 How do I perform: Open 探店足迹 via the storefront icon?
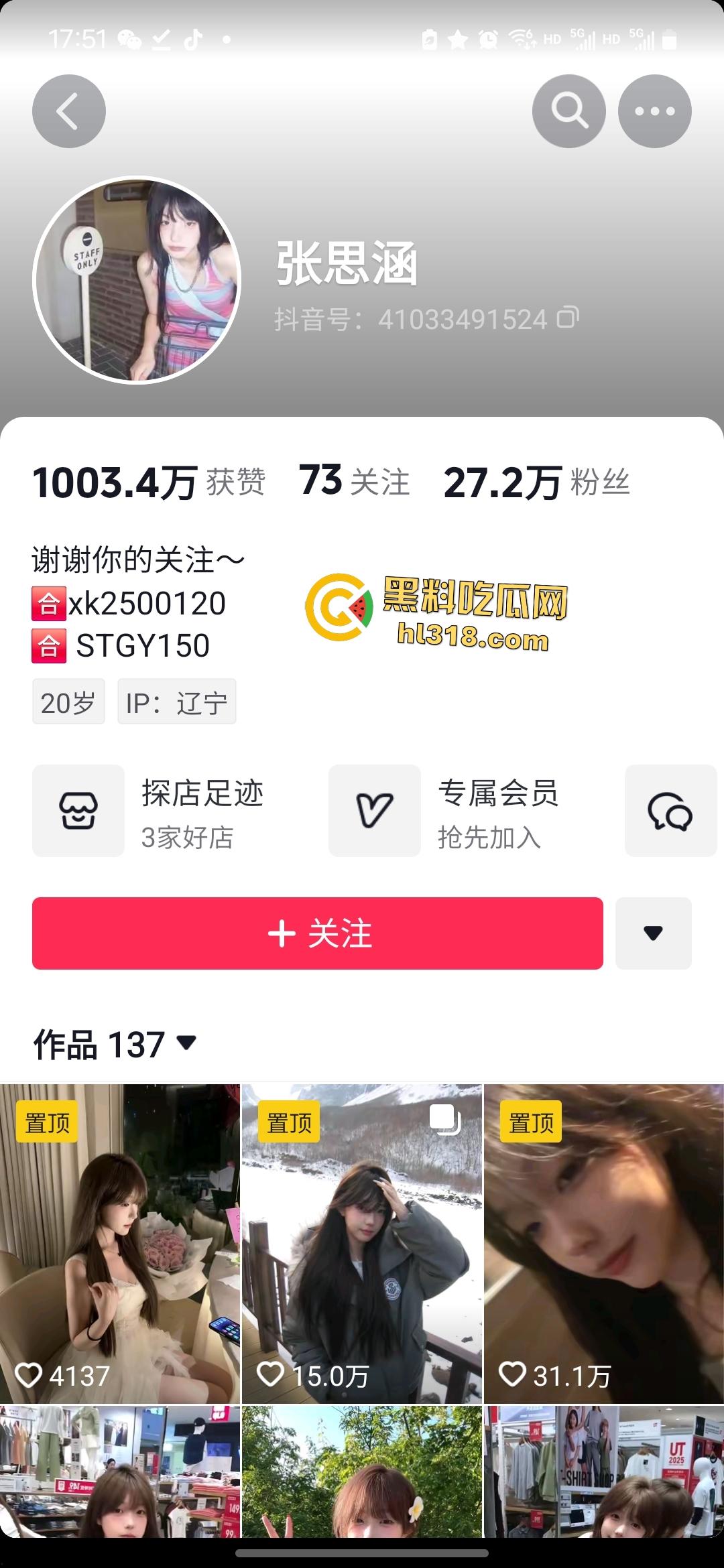(78, 811)
